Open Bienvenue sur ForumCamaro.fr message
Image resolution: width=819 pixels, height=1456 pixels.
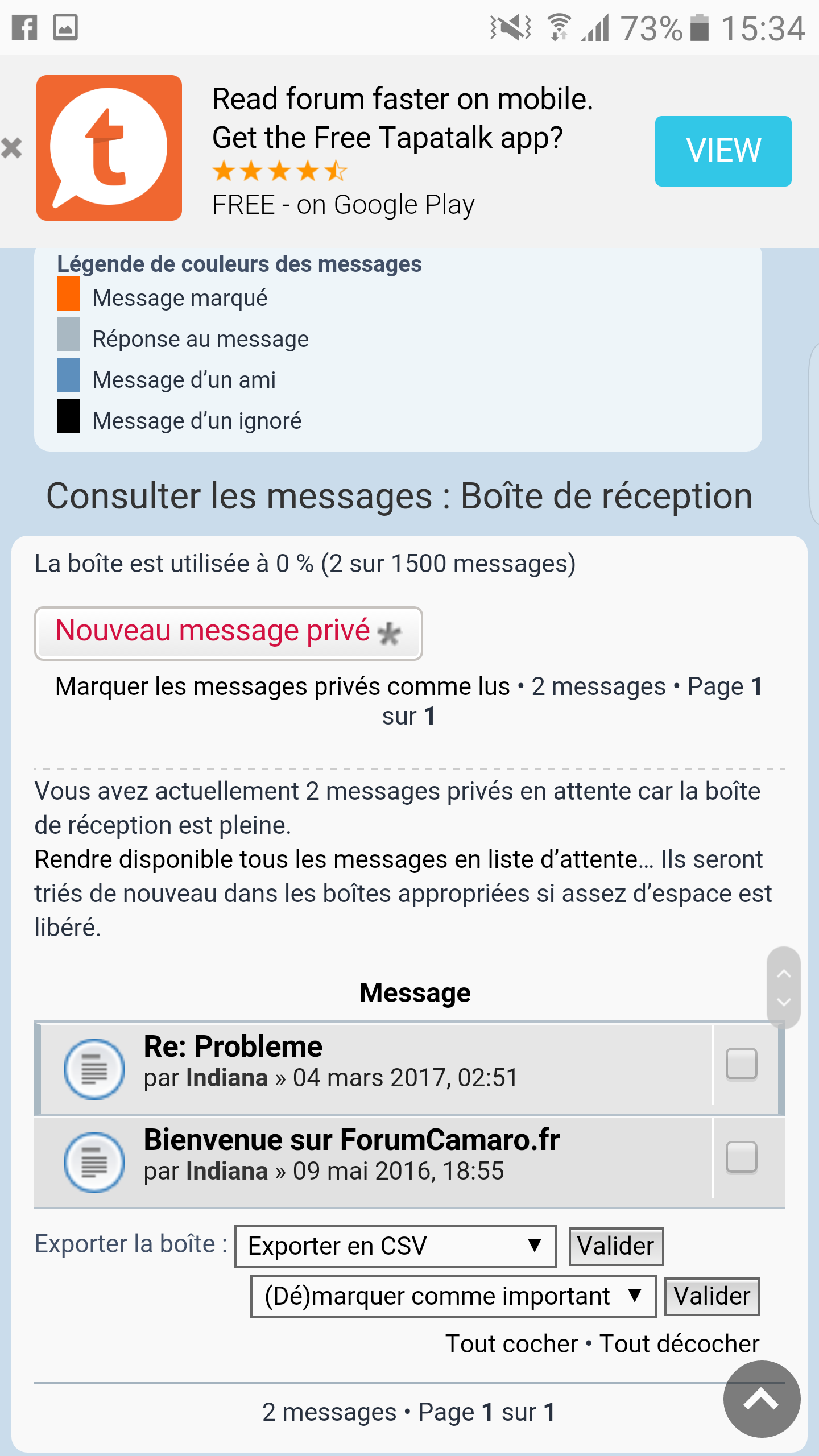(x=351, y=1140)
